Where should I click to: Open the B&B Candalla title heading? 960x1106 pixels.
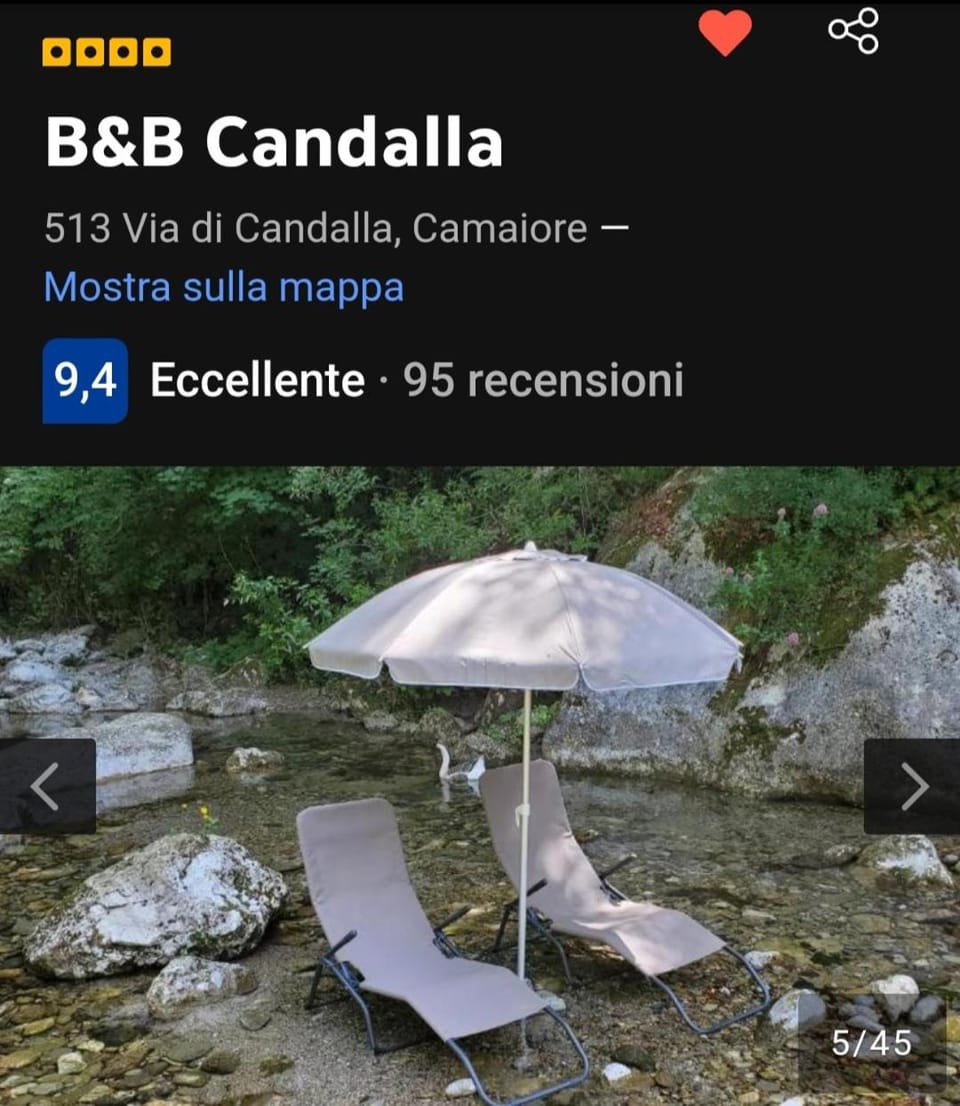[272, 142]
